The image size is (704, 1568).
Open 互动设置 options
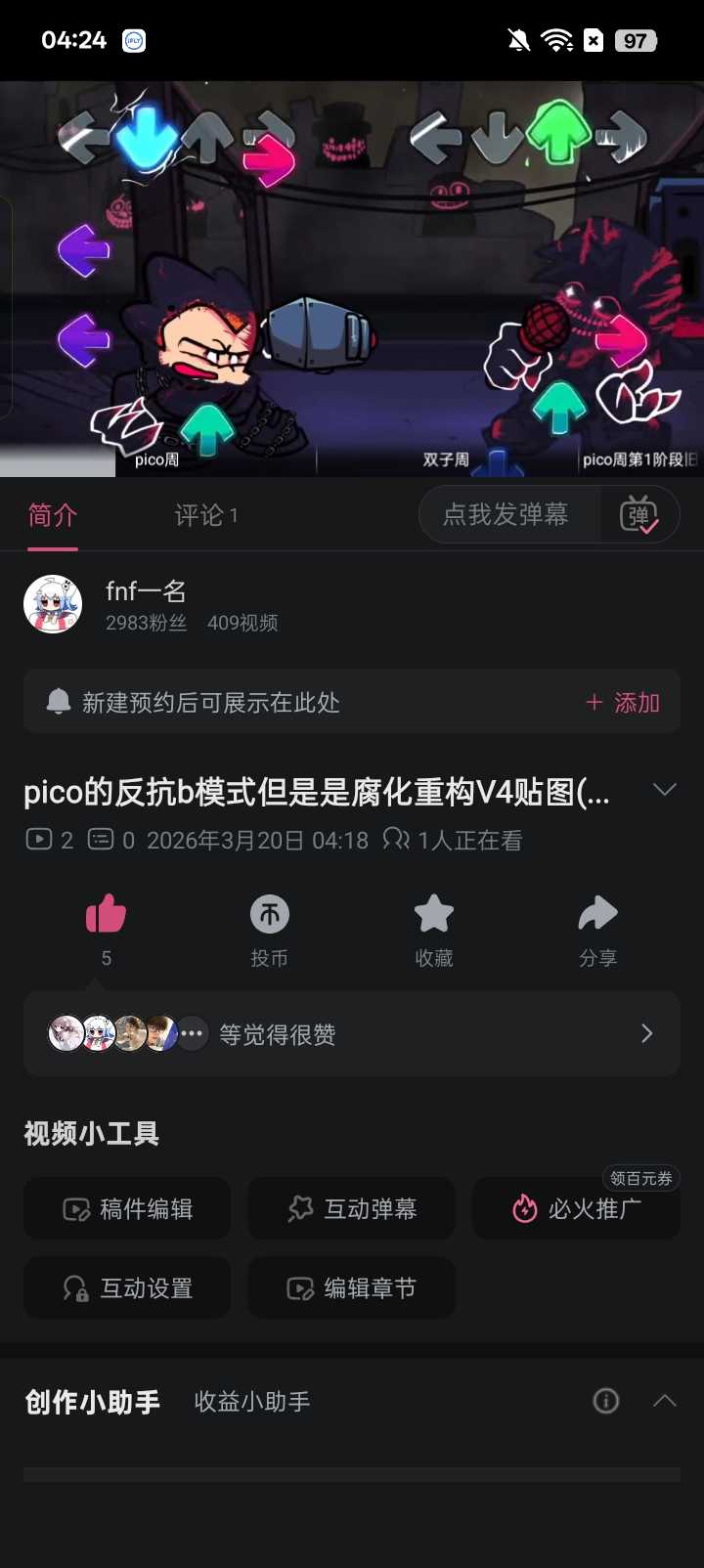point(127,1288)
